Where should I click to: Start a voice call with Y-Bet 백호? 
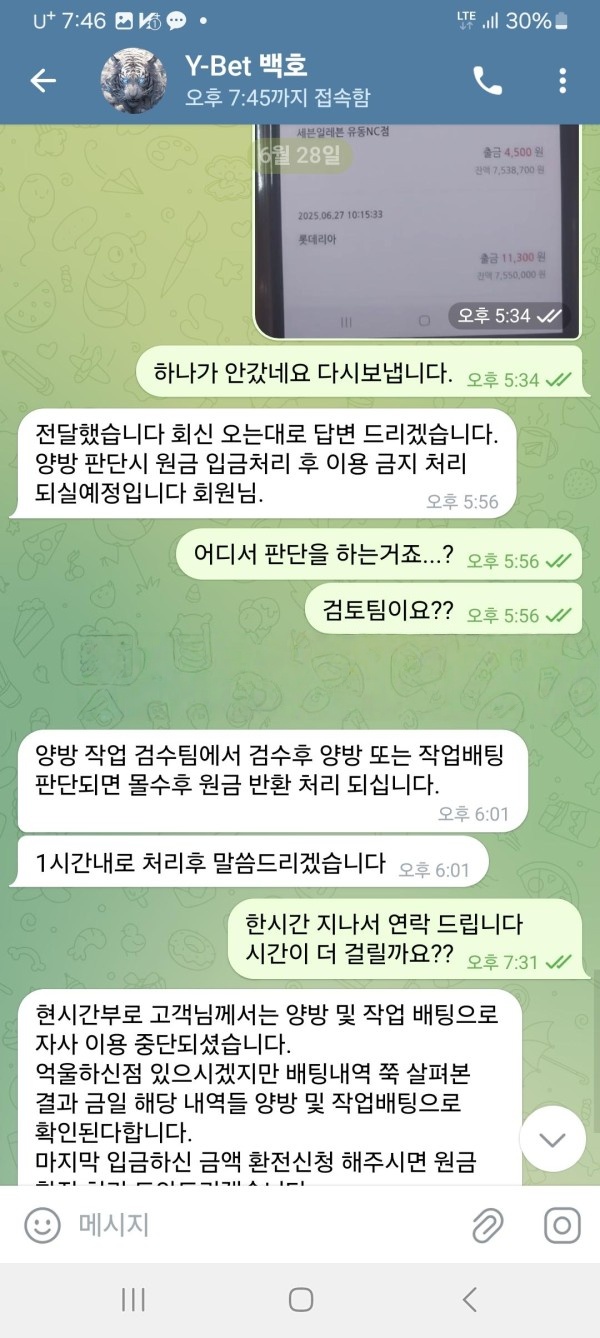[x=488, y=81]
